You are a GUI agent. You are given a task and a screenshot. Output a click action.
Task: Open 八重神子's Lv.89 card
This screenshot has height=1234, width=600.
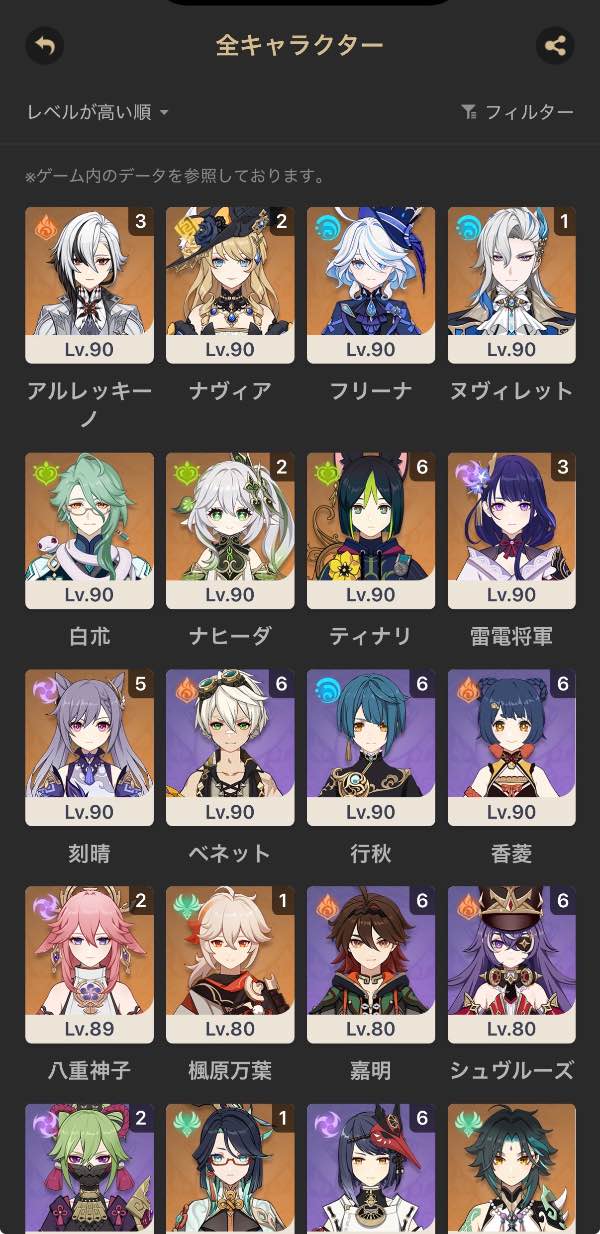[89, 964]
